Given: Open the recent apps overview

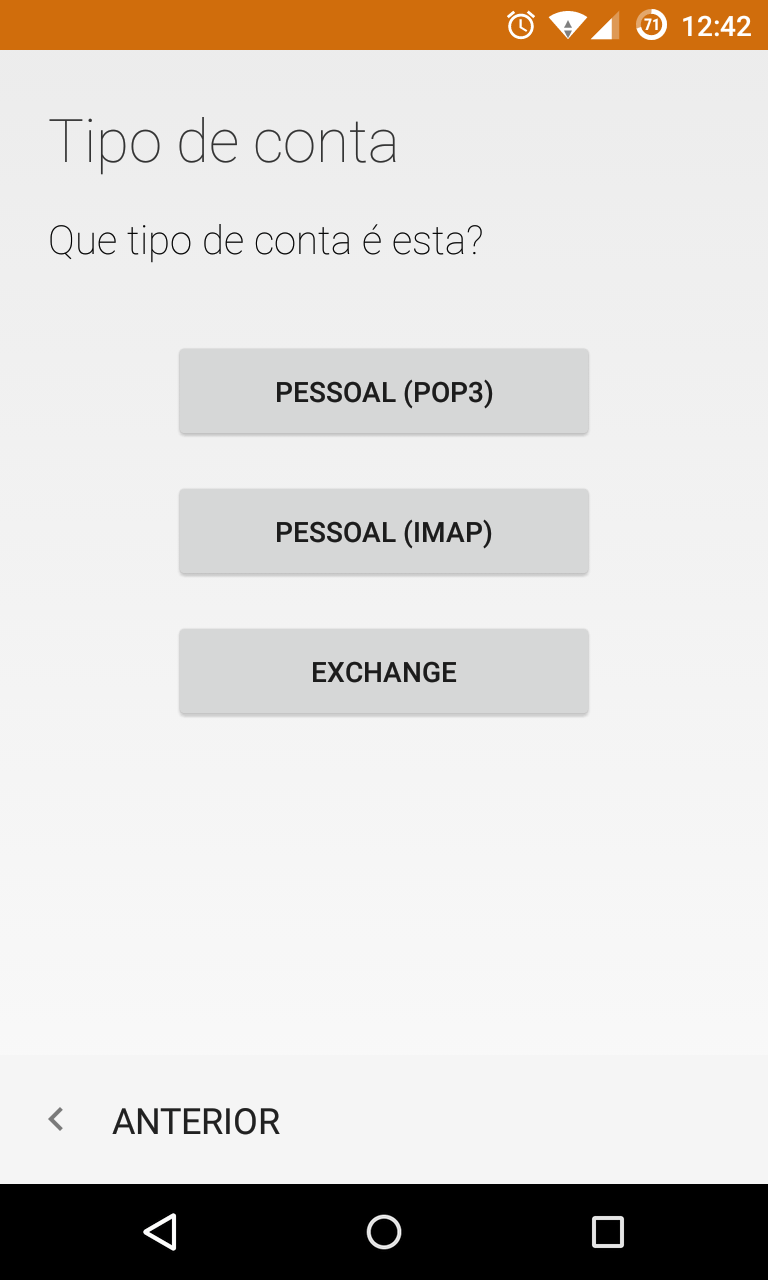Looking at the screenshot, I should click(x=607, y=1232).
